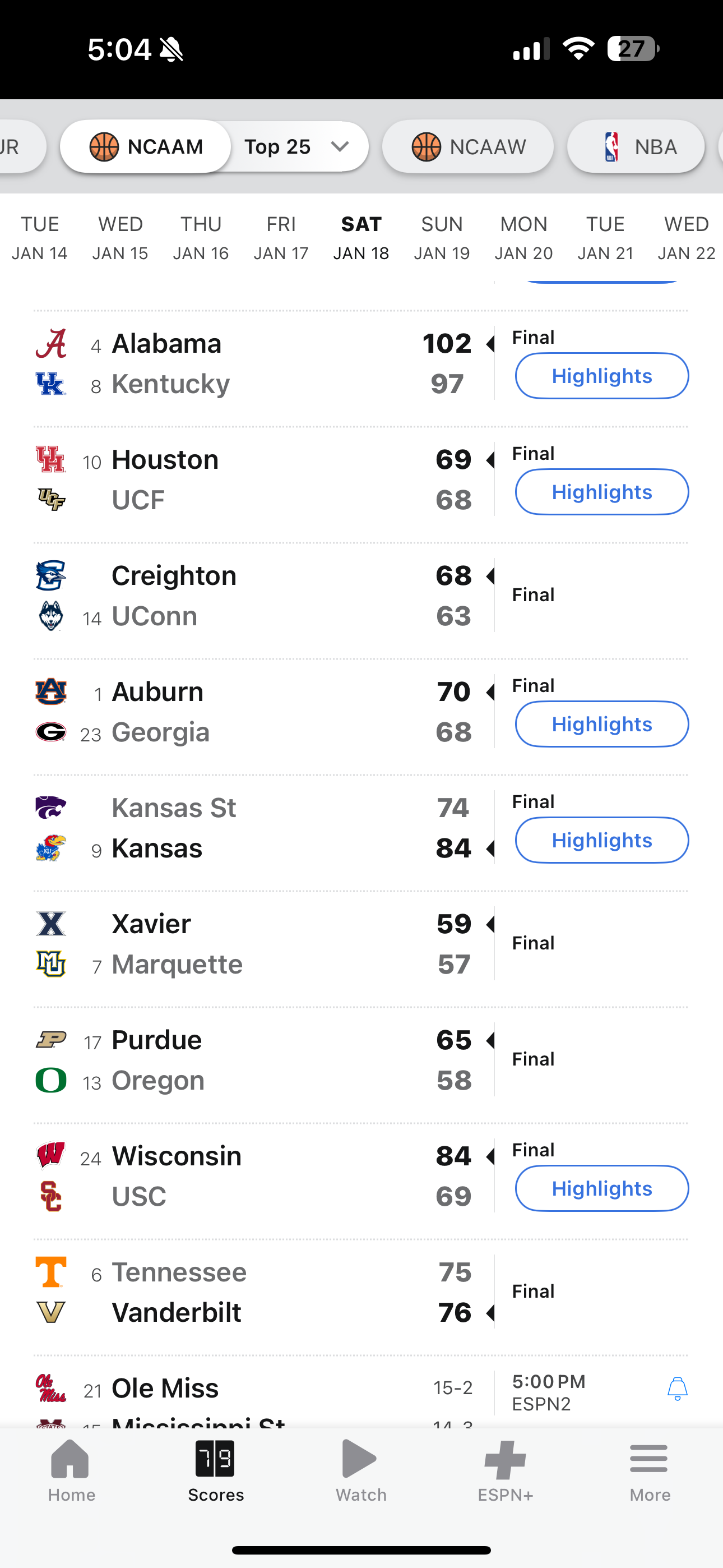
Task: Open the ESPN+ tab
Action: pos(505,1470)
